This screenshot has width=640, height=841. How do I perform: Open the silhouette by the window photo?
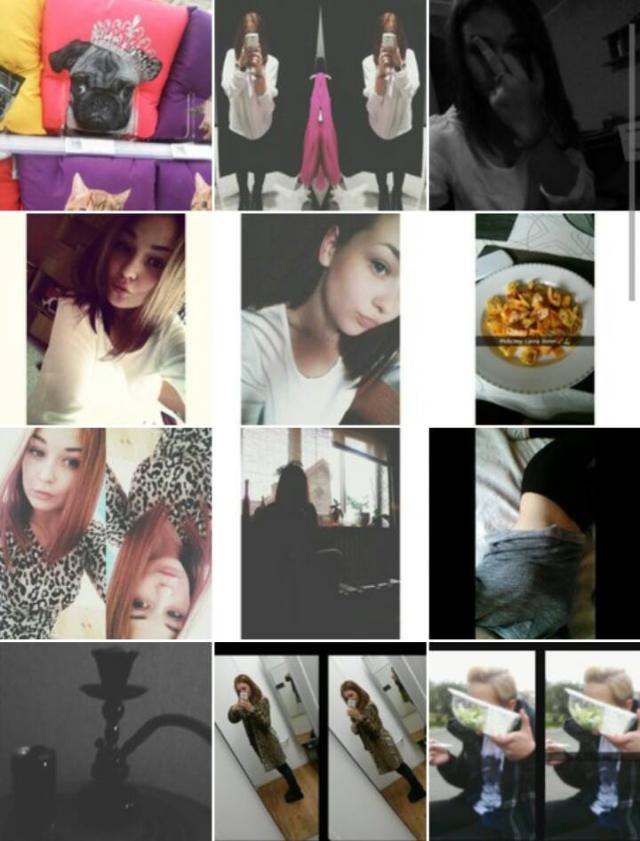320,533
